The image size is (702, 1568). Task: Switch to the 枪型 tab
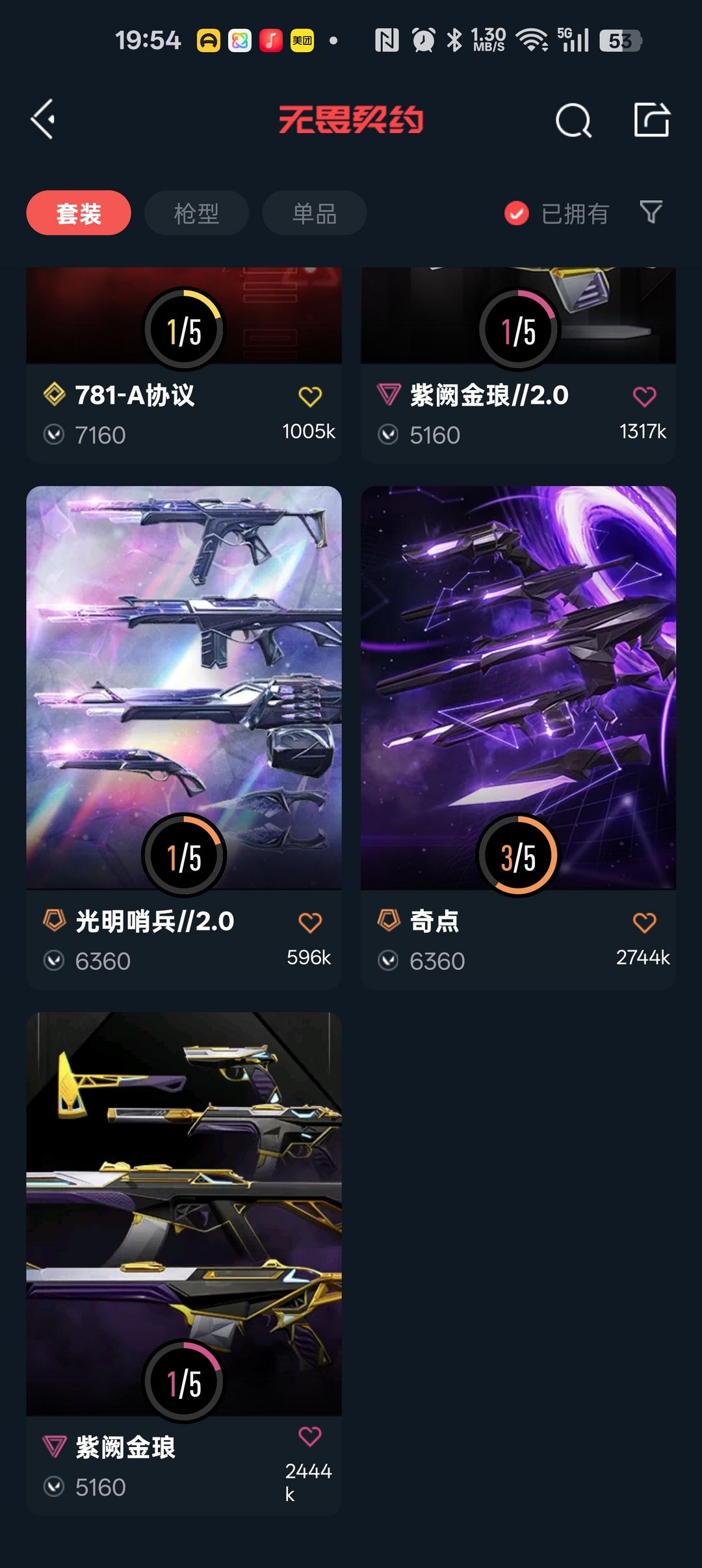tap(196, 213)
